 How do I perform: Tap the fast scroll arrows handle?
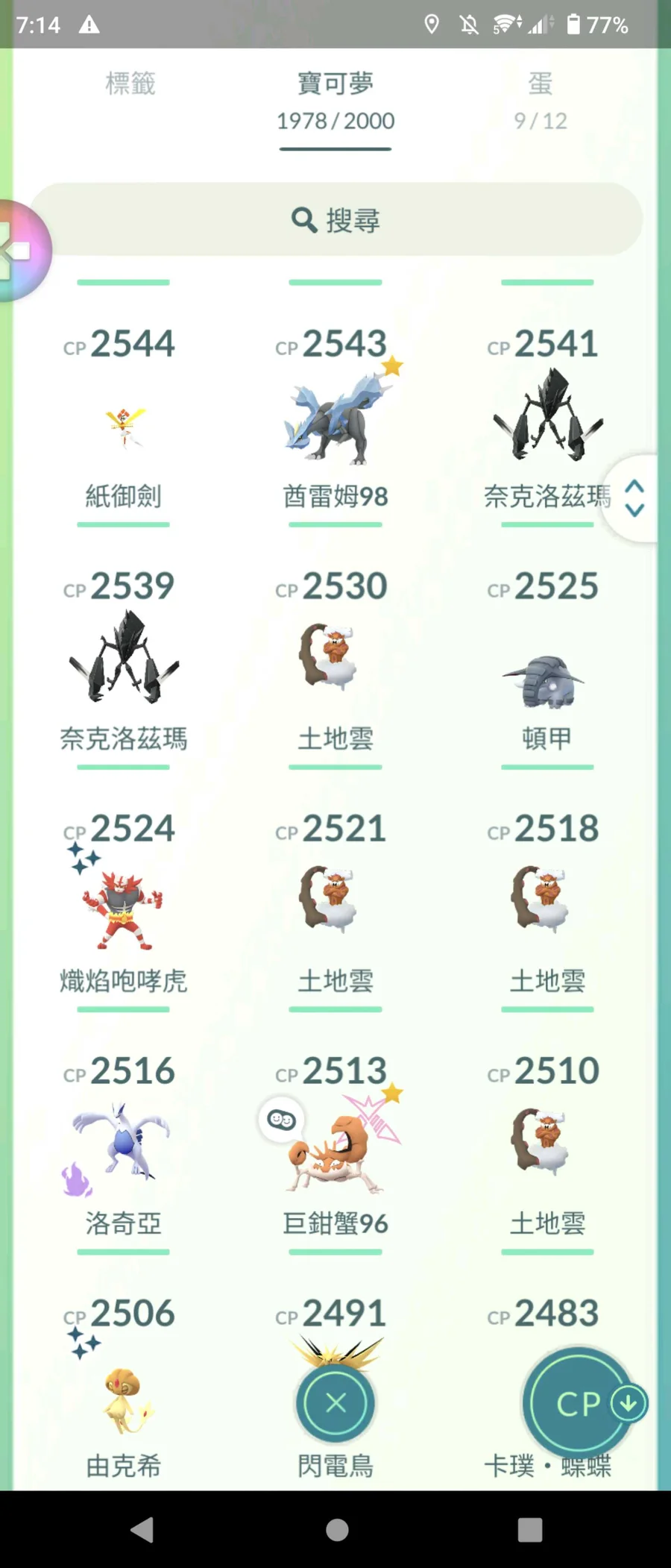click(x=634, y=498)
